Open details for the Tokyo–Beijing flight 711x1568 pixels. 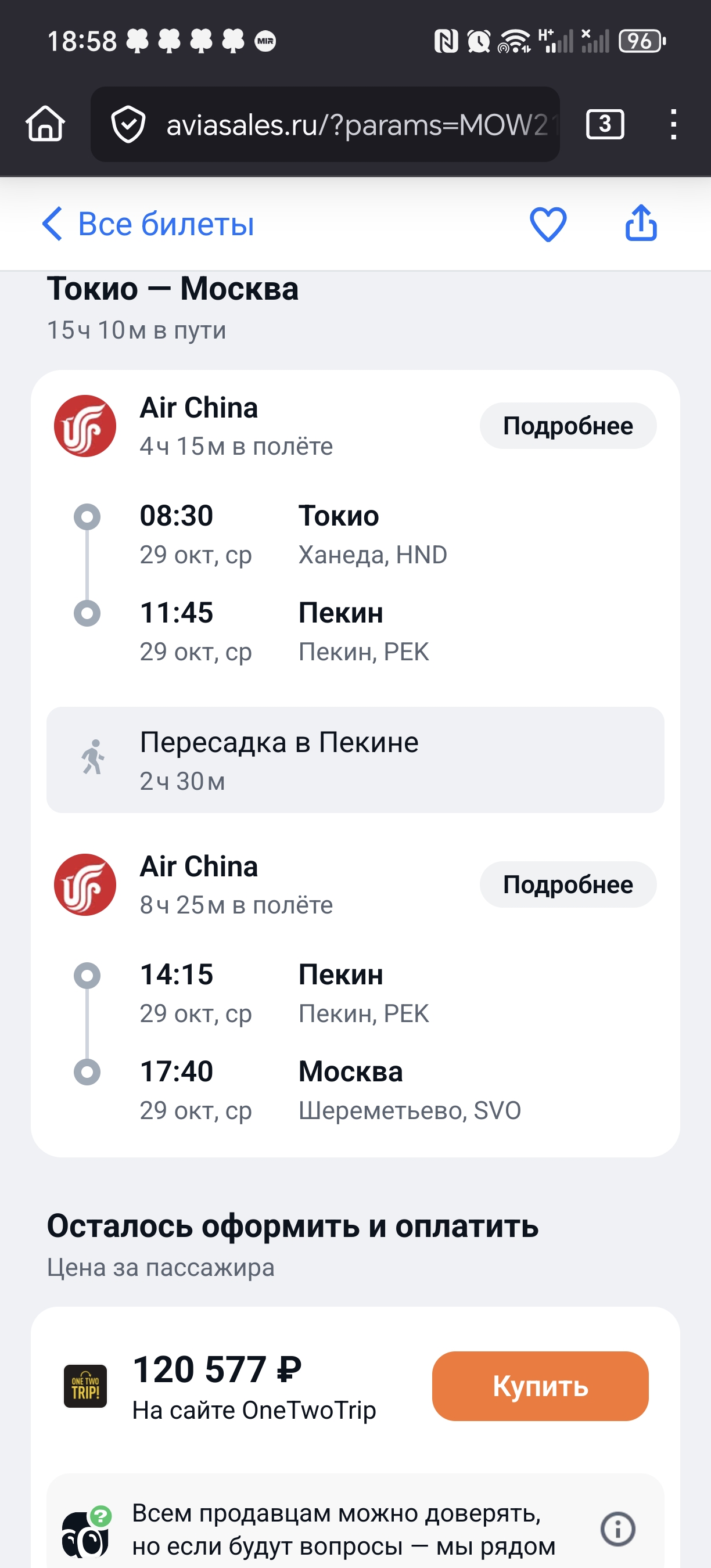(x=568, y=426)
